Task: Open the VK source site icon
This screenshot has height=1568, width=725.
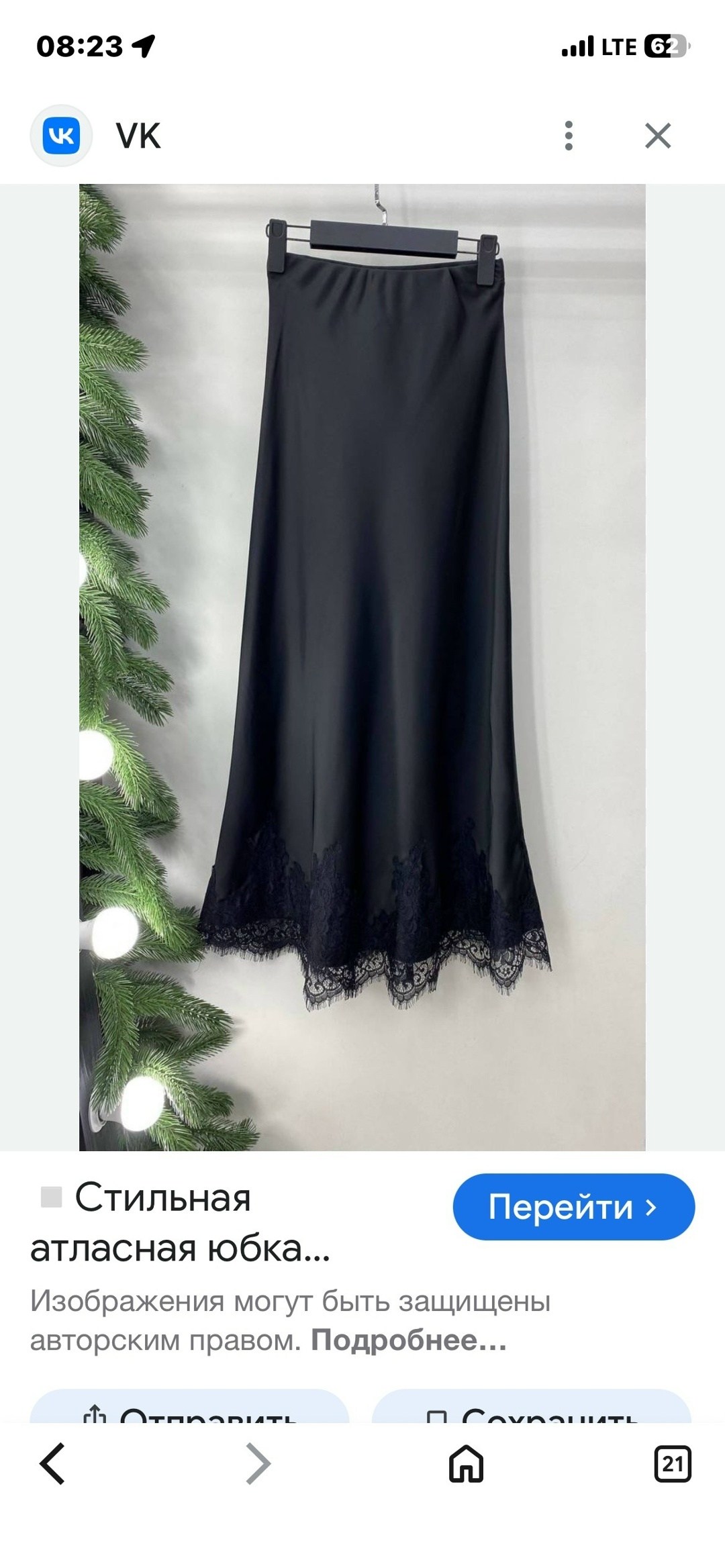Action: tap(61, 136)
